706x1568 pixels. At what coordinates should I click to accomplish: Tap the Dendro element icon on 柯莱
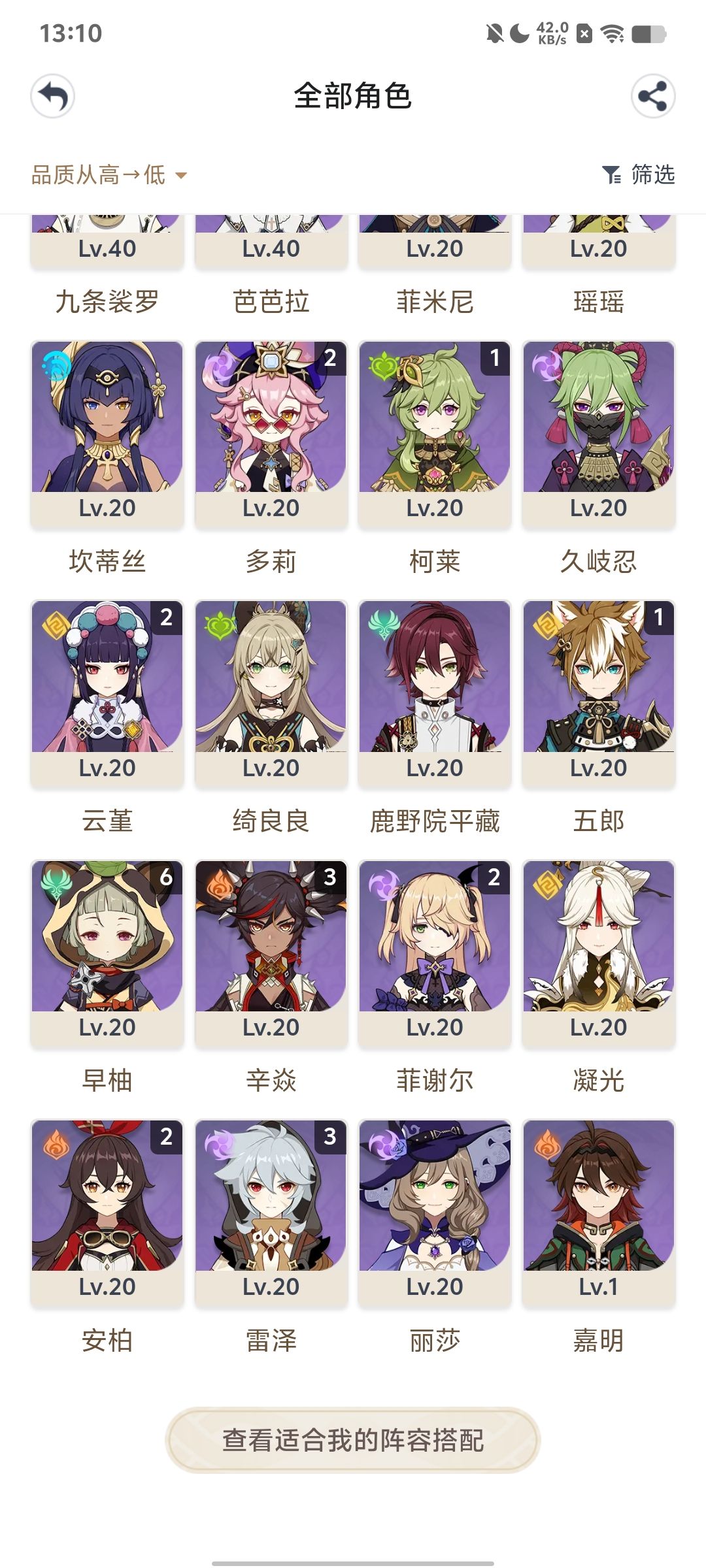382,367
